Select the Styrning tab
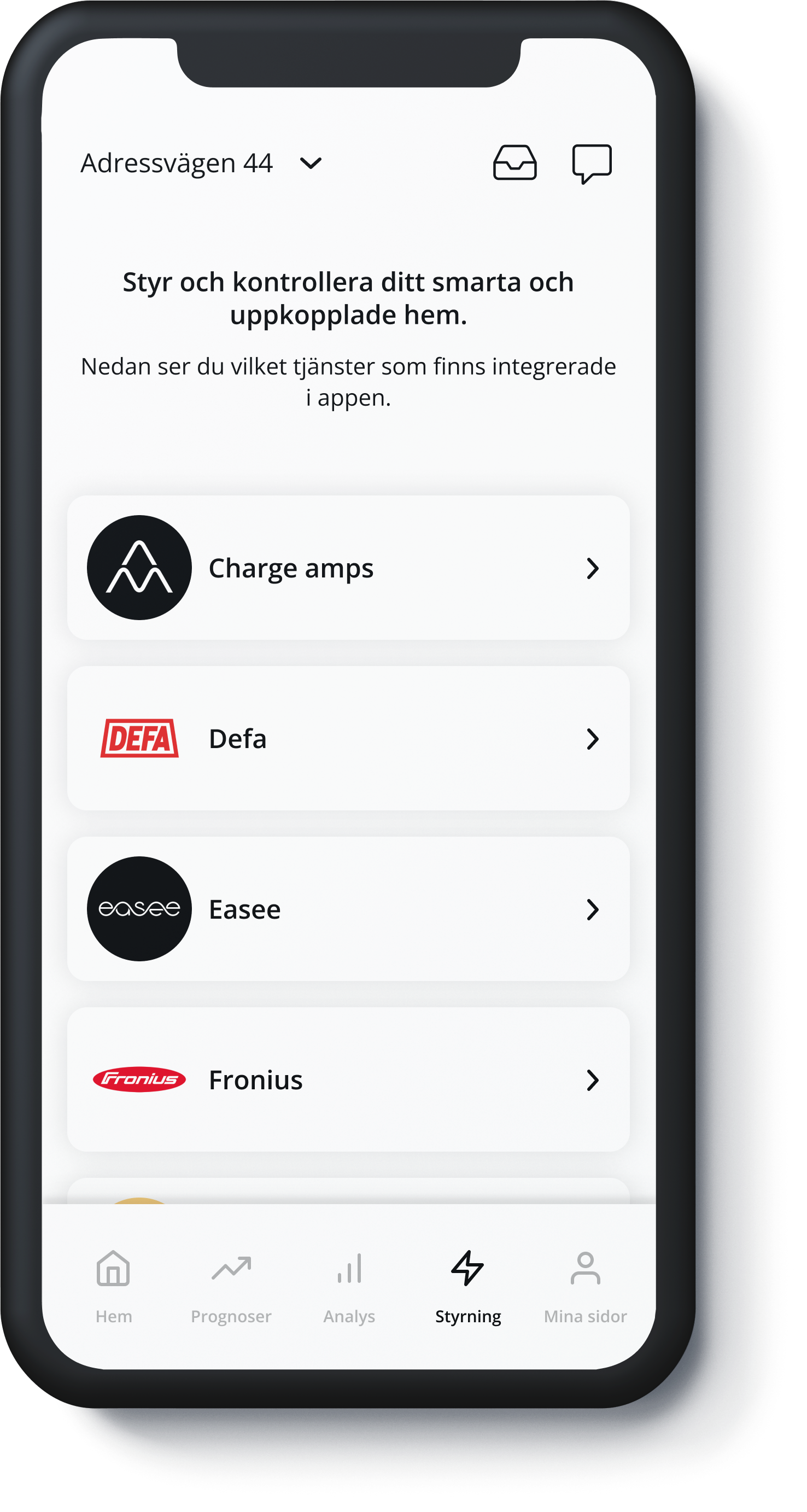807x1512 pixels. (x=468, y=1287)
